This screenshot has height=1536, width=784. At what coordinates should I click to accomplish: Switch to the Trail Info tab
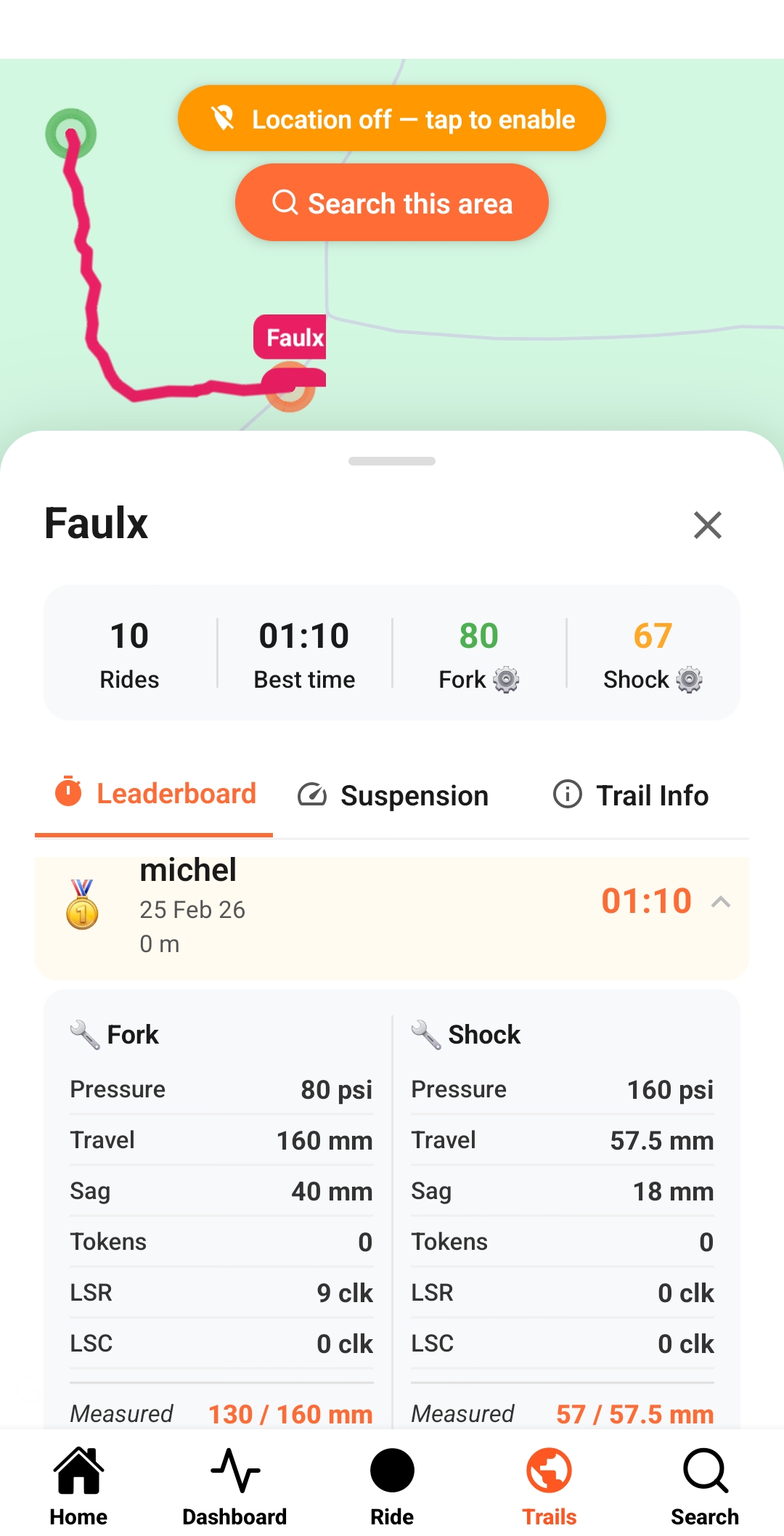(x=631, y=795)
